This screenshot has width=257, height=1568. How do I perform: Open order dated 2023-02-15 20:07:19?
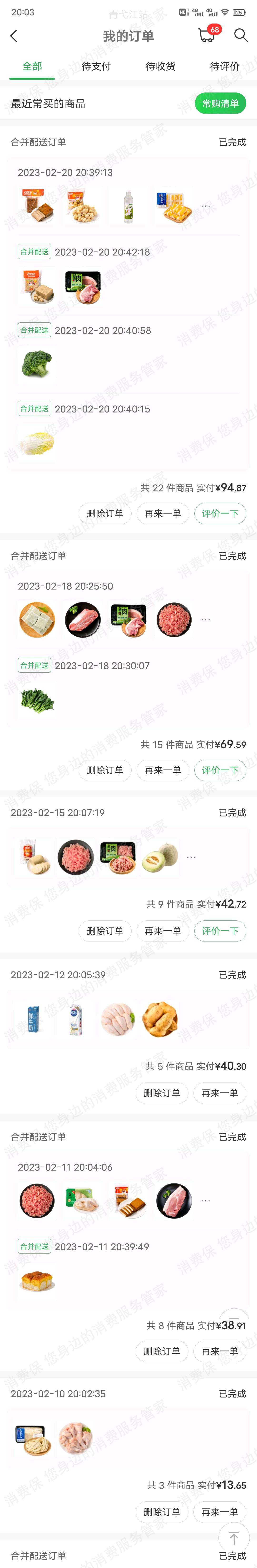coord(58,813)
